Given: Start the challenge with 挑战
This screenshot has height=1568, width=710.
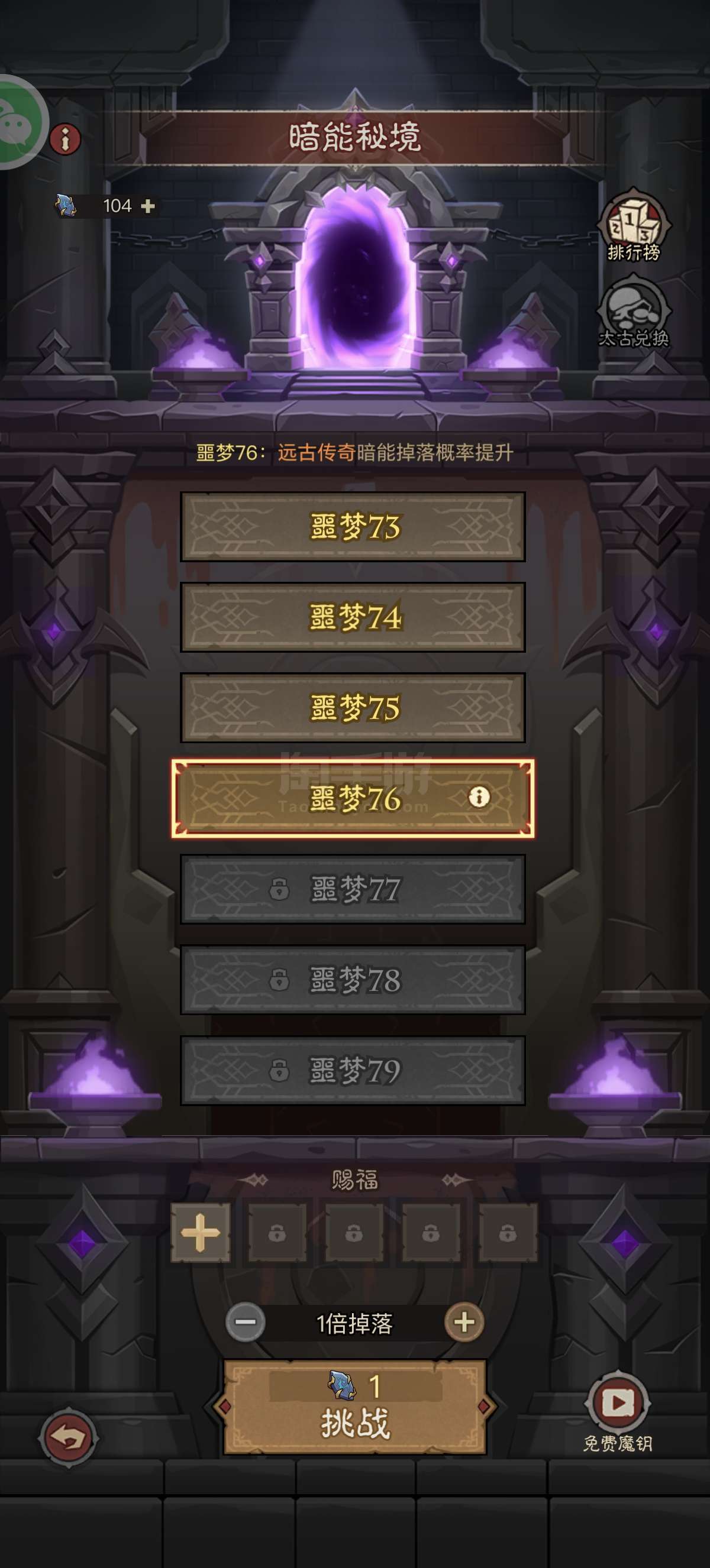Looking at the screenshot, I should 355,1407.
